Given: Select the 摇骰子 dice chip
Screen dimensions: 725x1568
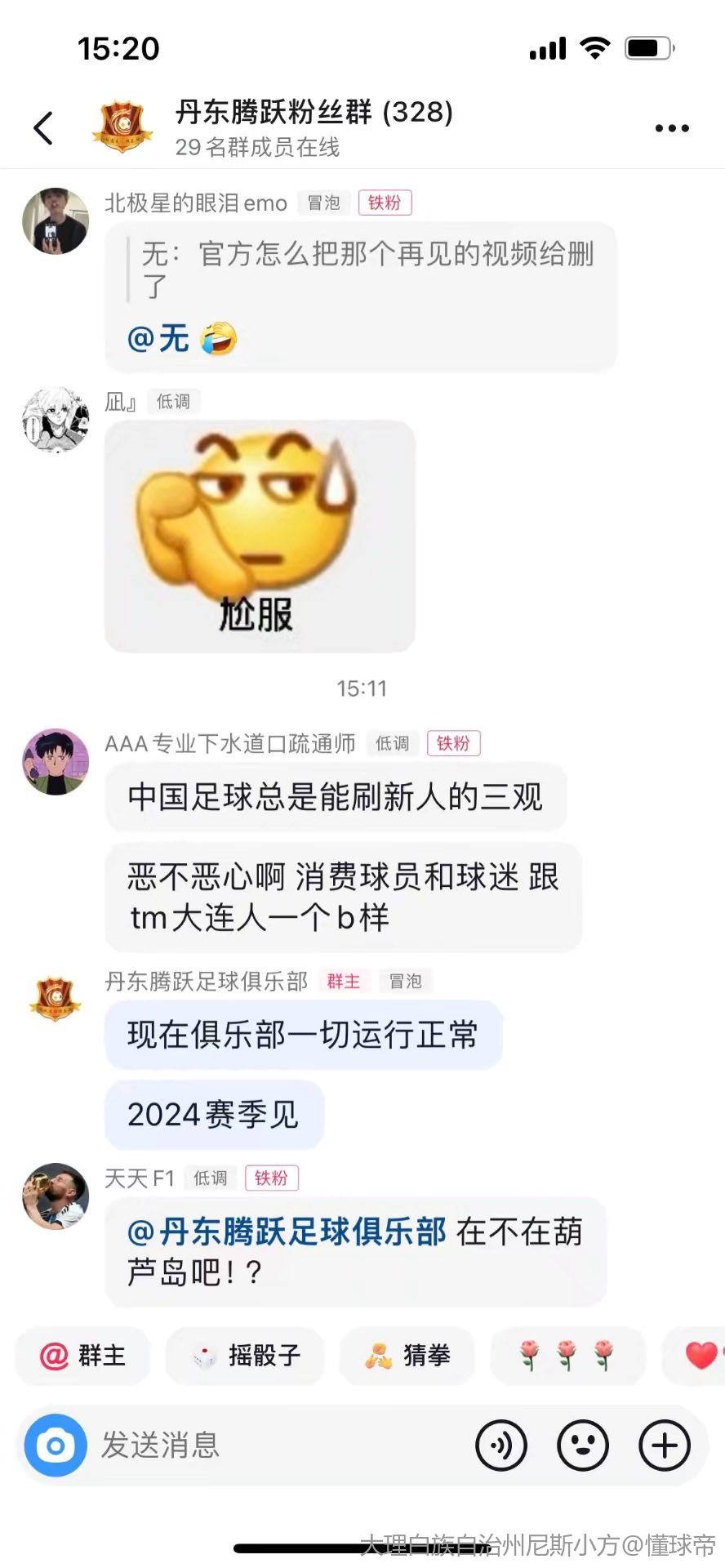Looking at the screenshot, I should [x=246, y=1356].
